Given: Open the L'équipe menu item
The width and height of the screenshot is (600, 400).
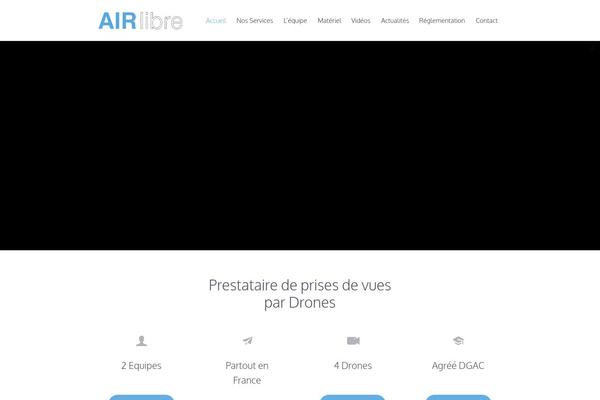Looking at the screenshot, I should [295, 20].
